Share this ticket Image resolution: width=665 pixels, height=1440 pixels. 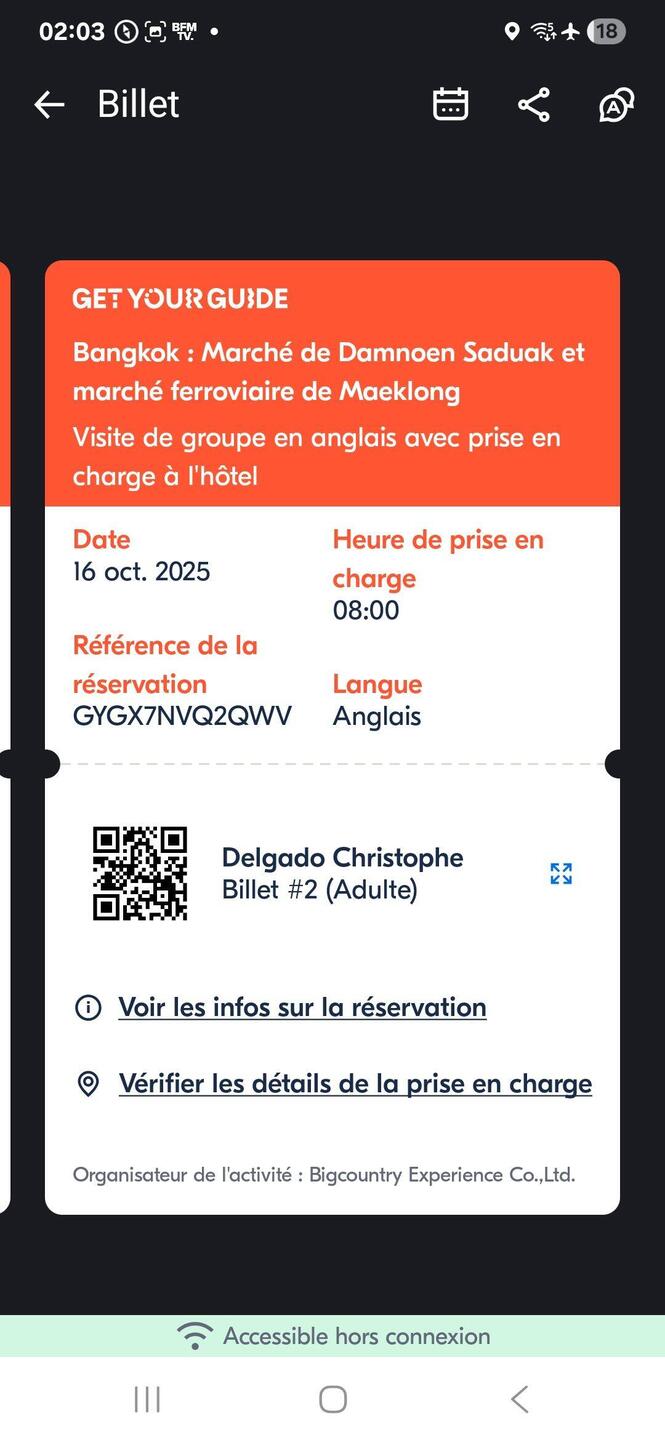coord(534,104)
